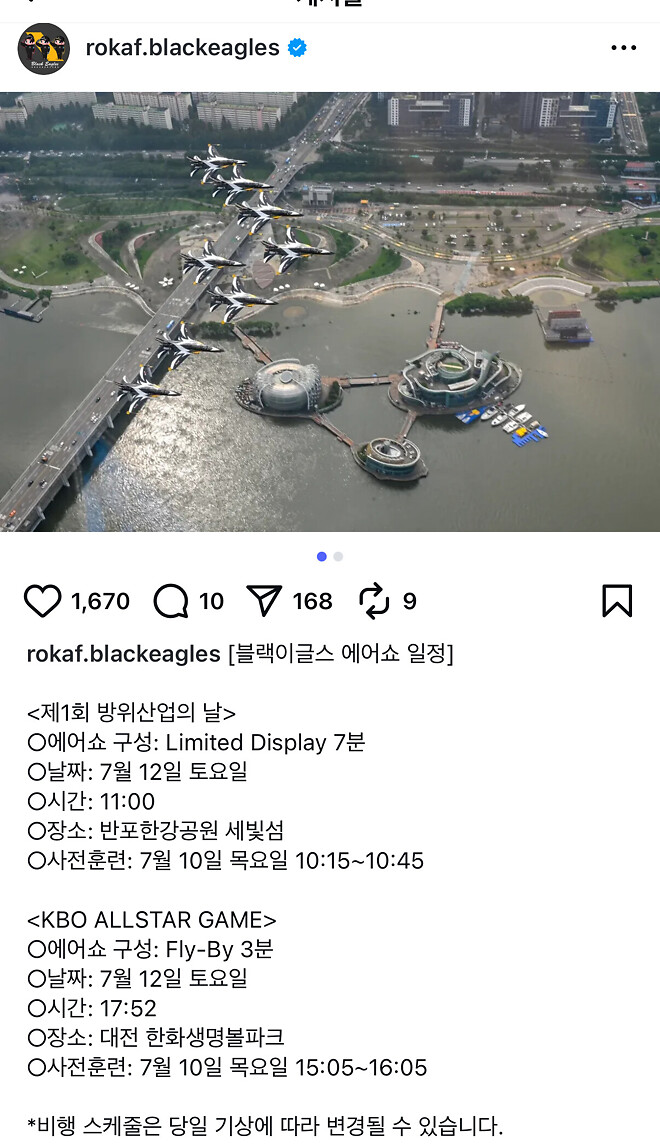Screen dimensions: 660x1146
Task: Tap the rokaf.blackeagles username in the header
Action: [182, 48]
